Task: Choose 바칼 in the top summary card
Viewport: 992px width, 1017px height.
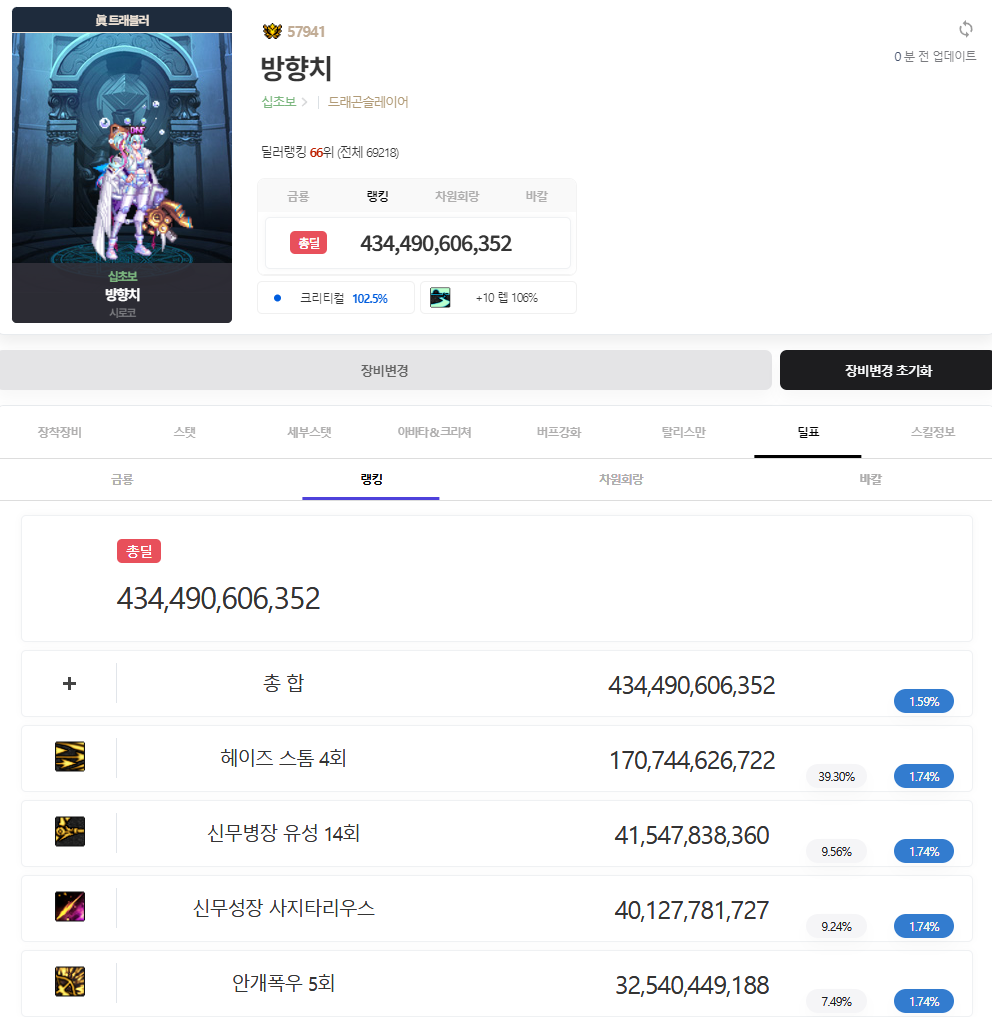Action: [x=536, y=196]
